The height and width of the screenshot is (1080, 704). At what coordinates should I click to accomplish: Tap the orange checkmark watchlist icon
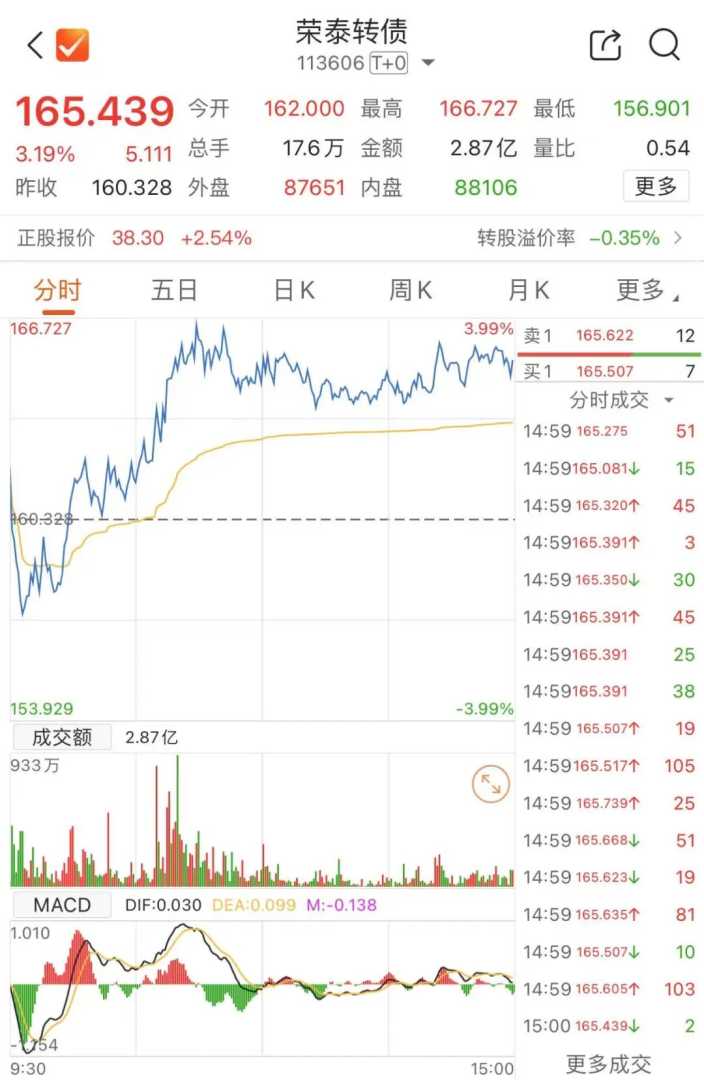72,45
